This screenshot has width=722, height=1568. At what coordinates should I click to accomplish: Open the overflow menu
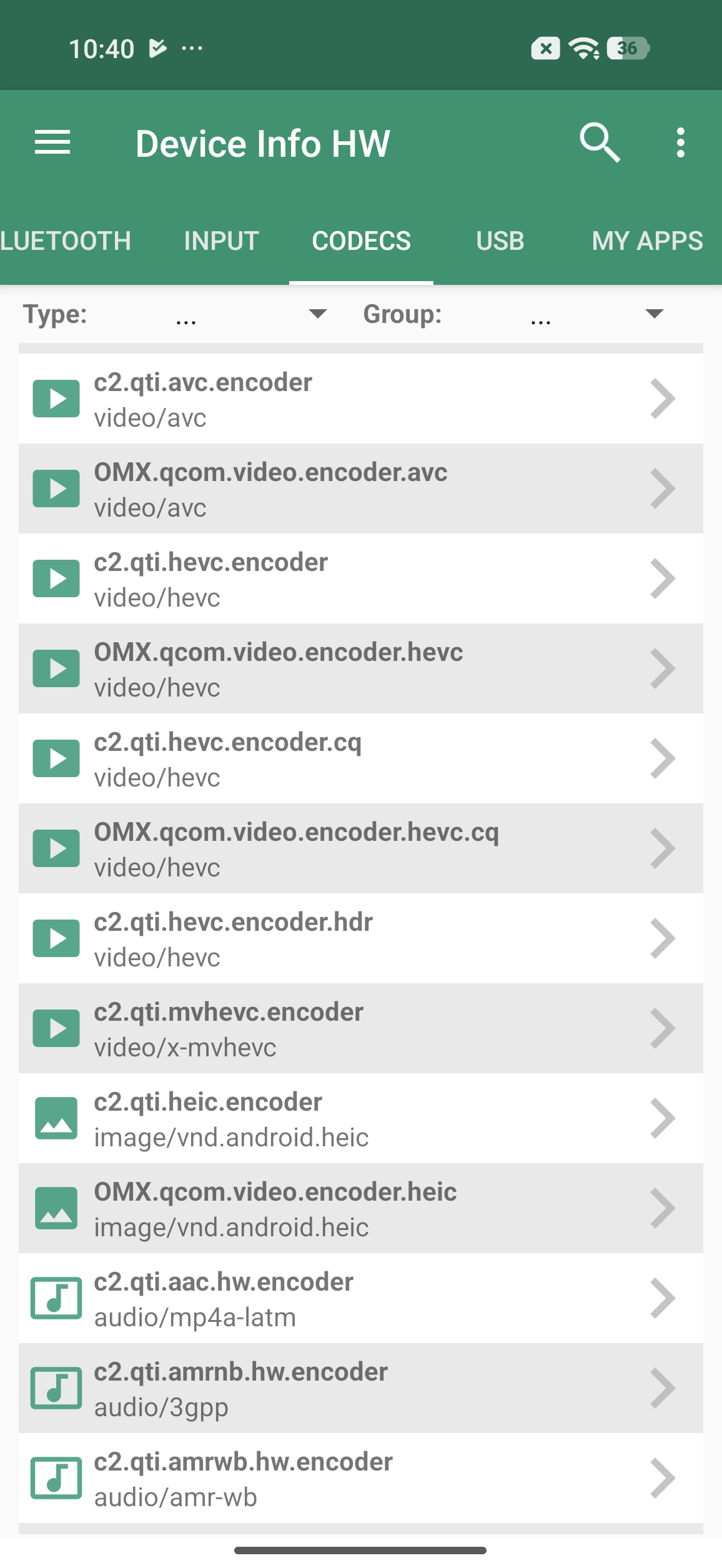point(680,143)
